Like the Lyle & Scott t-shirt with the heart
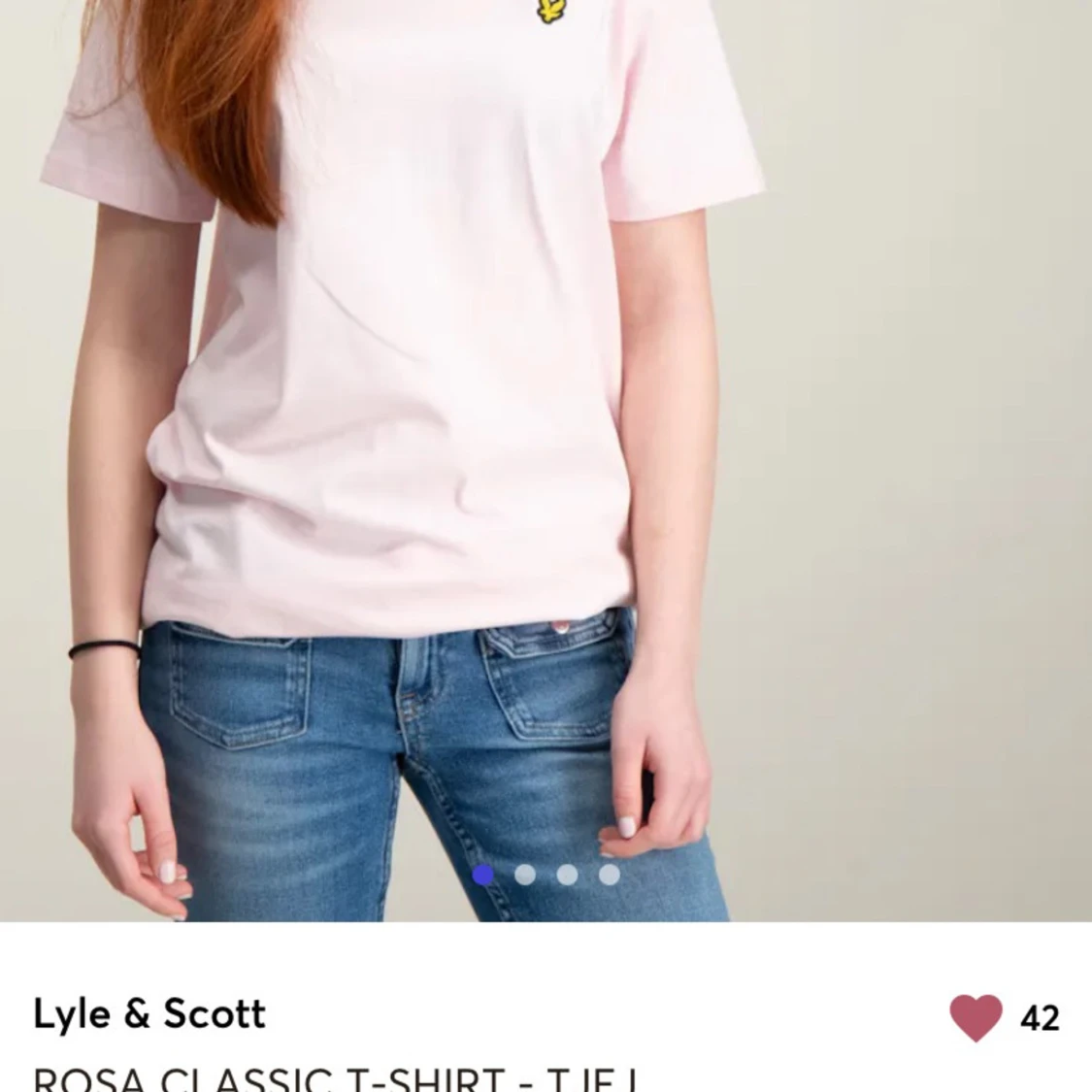 pos(975,1017)
